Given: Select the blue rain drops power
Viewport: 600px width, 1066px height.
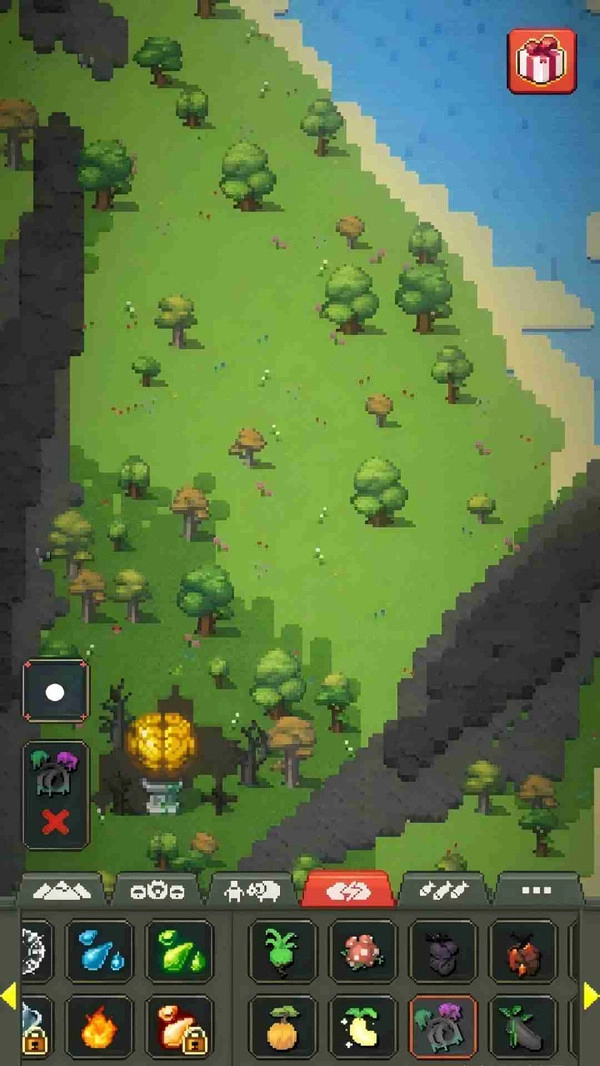Looking at the screenshot, I should click(99, 951).
